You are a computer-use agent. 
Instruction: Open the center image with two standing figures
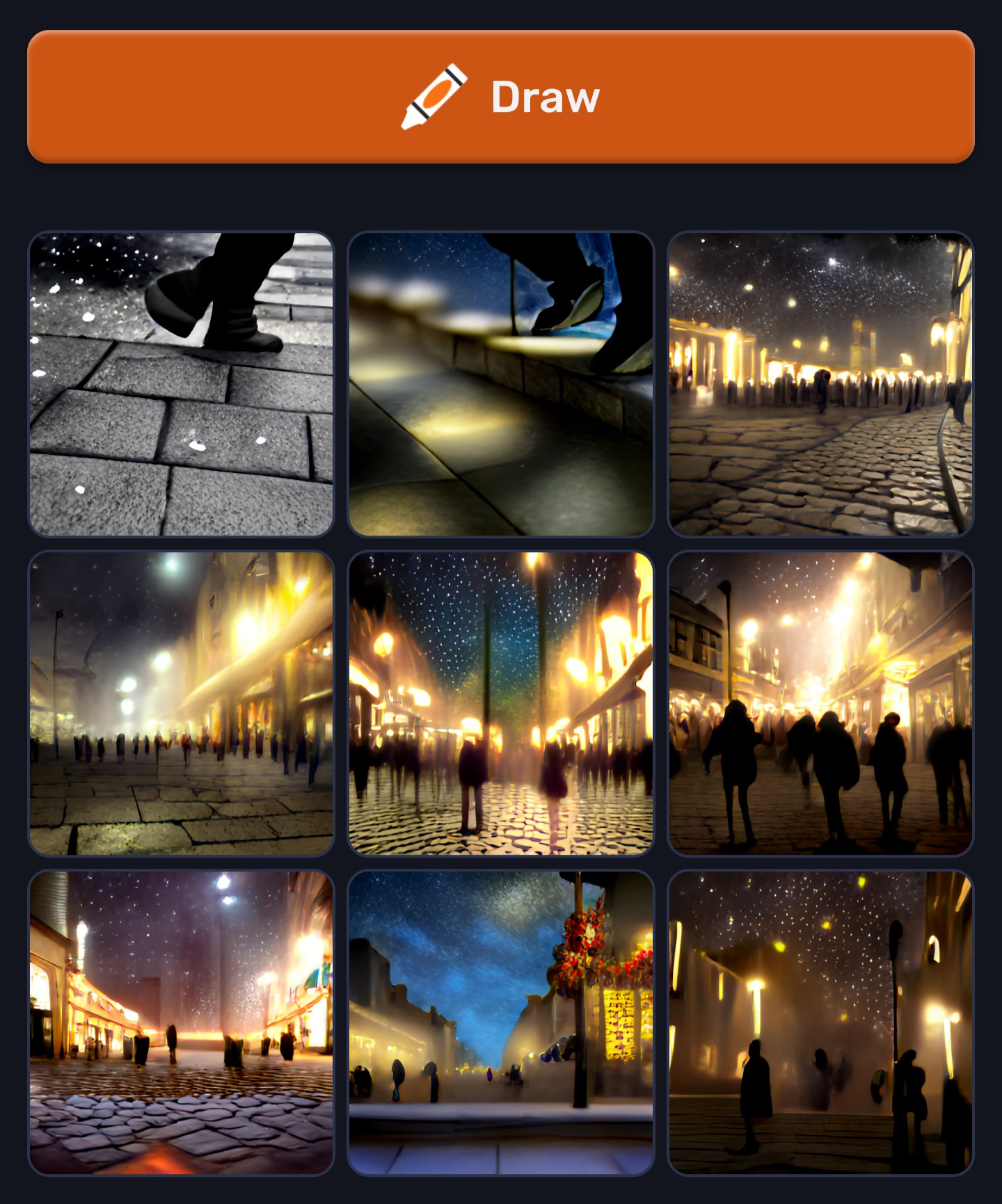[501, 703]
